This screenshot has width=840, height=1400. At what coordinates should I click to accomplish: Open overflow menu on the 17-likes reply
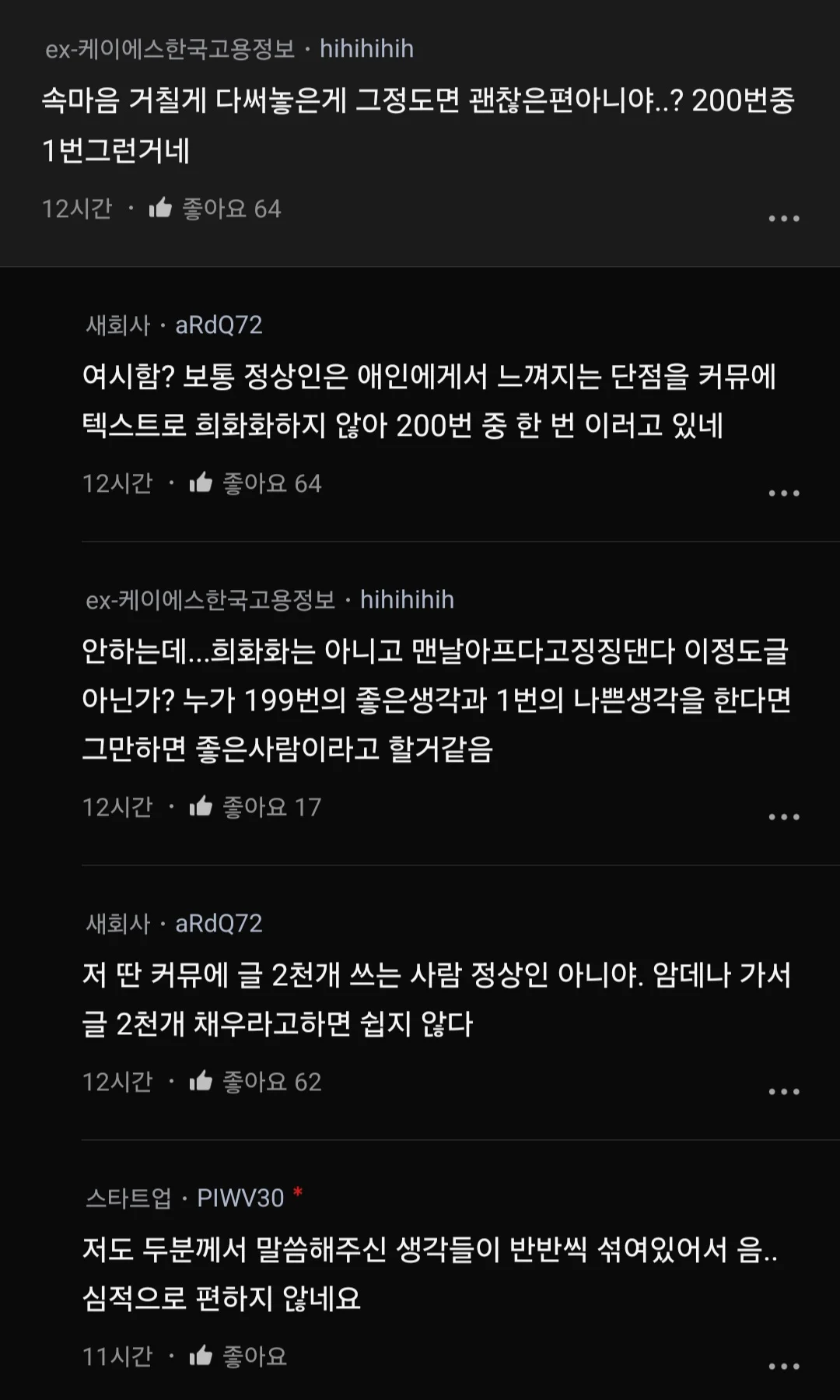(783, 817)
